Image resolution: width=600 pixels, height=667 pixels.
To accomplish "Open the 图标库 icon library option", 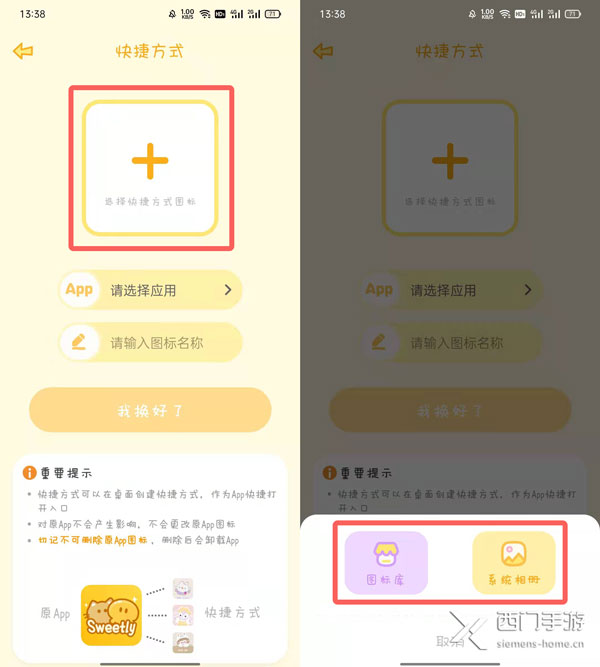I will coord(385,562).
